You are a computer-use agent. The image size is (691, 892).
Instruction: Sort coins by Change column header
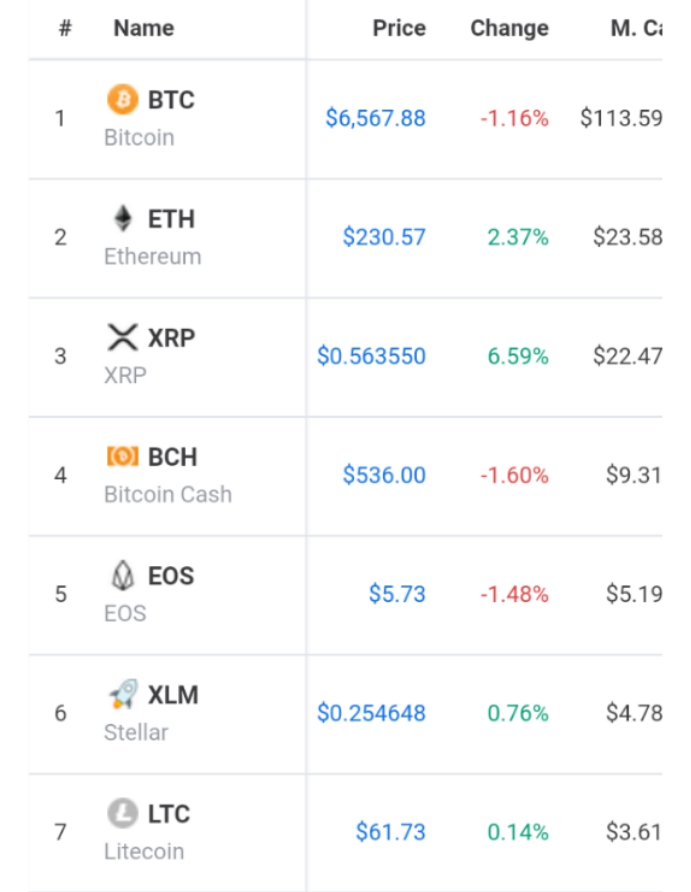(x=509, y=28)
